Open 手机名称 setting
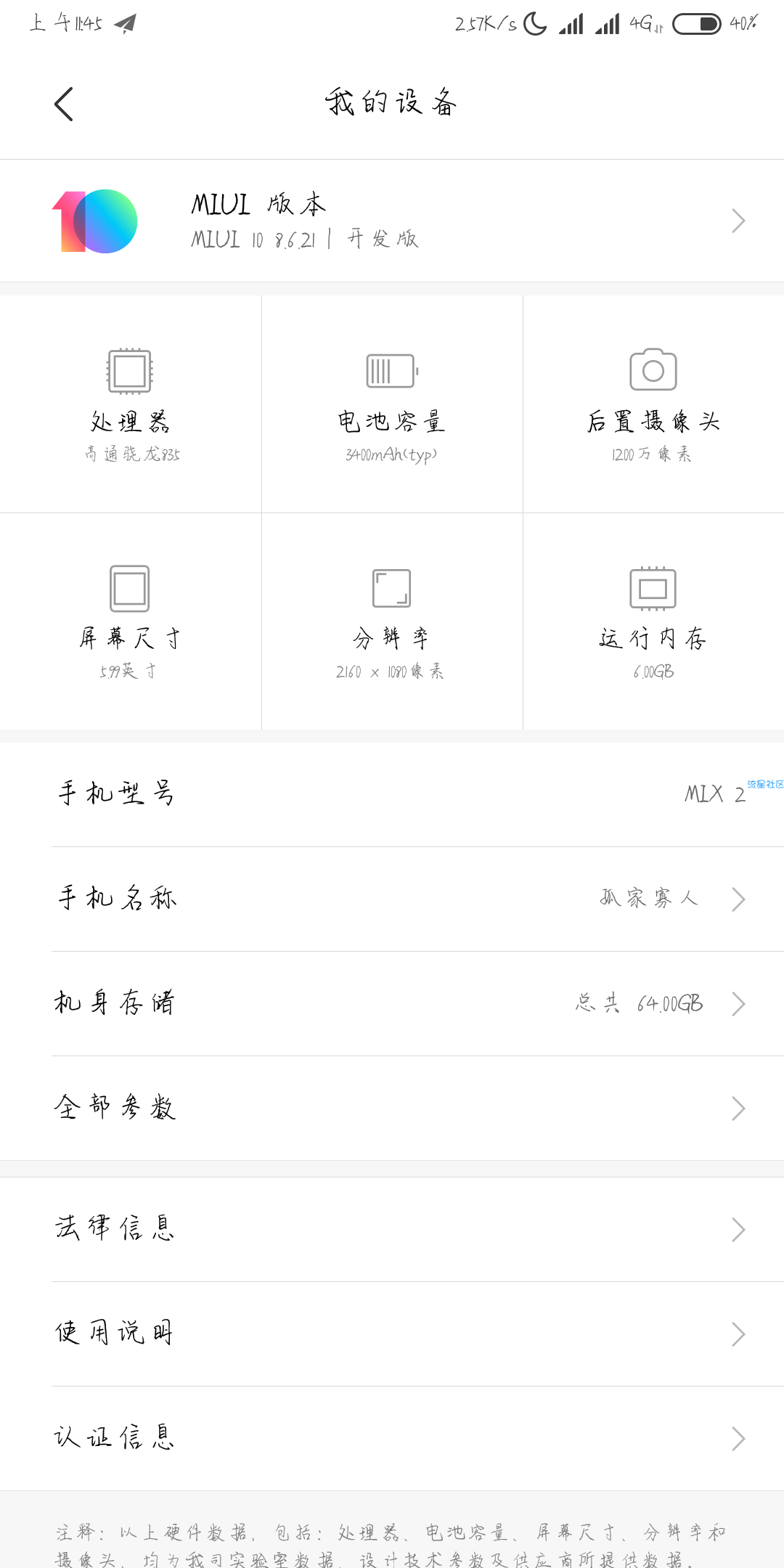Viewport: 784px width, 1568px height. (392, 899)
